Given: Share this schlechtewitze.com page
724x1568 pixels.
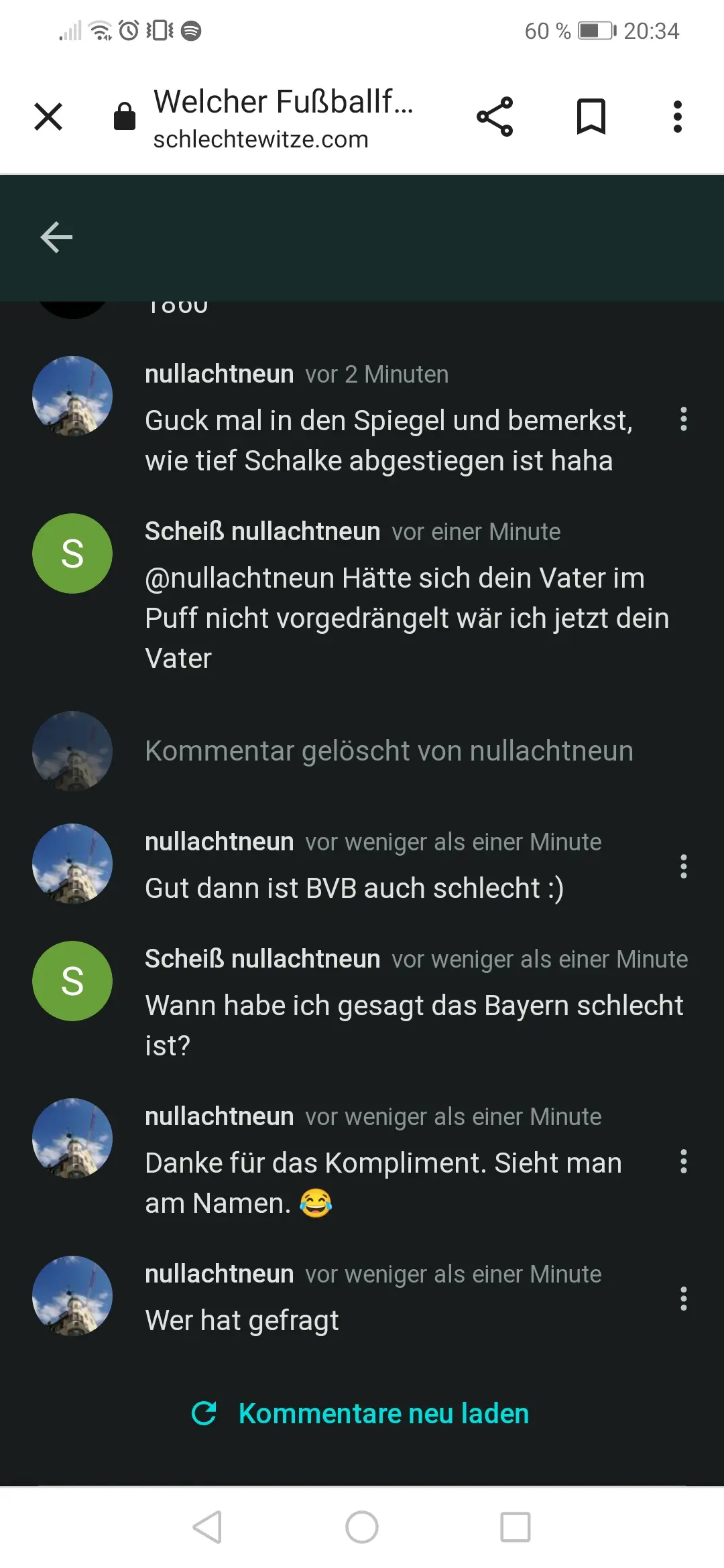Looking at the screenshot, I should click(x=495, y=117).
